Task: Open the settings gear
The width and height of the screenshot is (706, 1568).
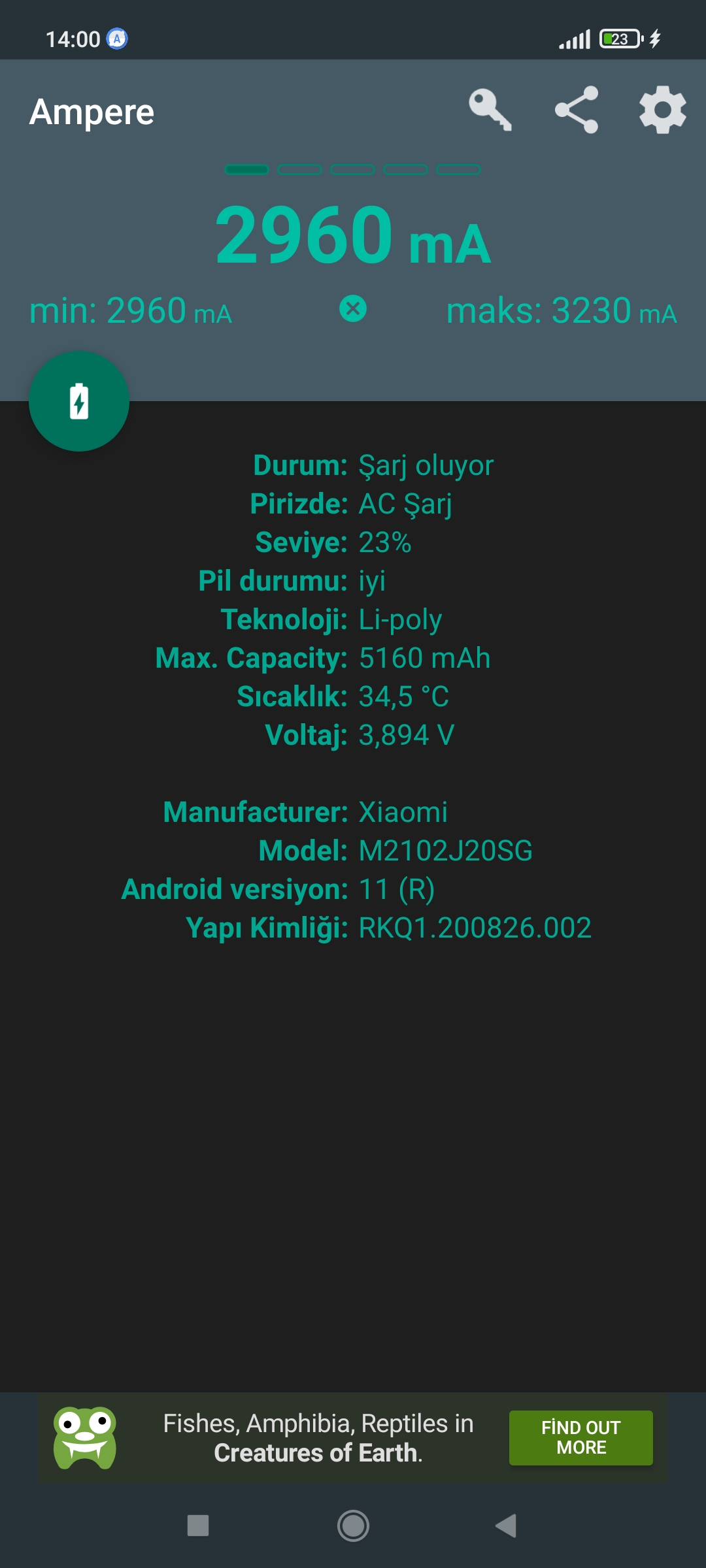Action: pos(662,110)
